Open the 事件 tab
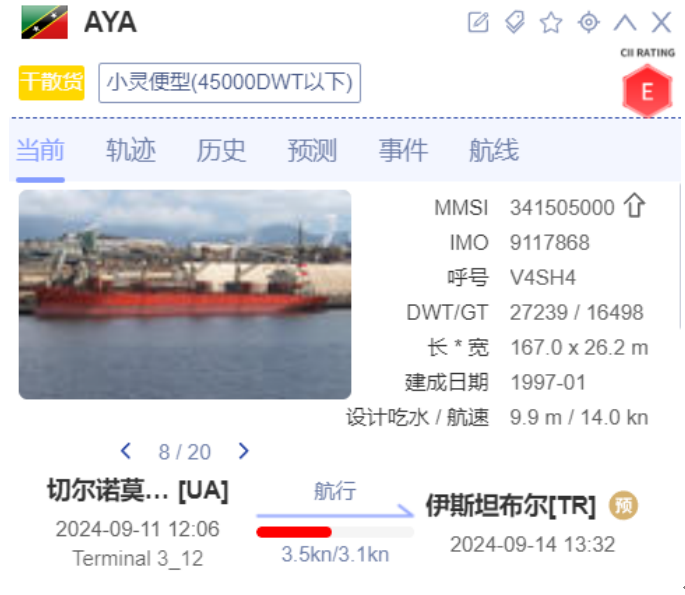This screenshot has width=685, height=595. point(403,151)
